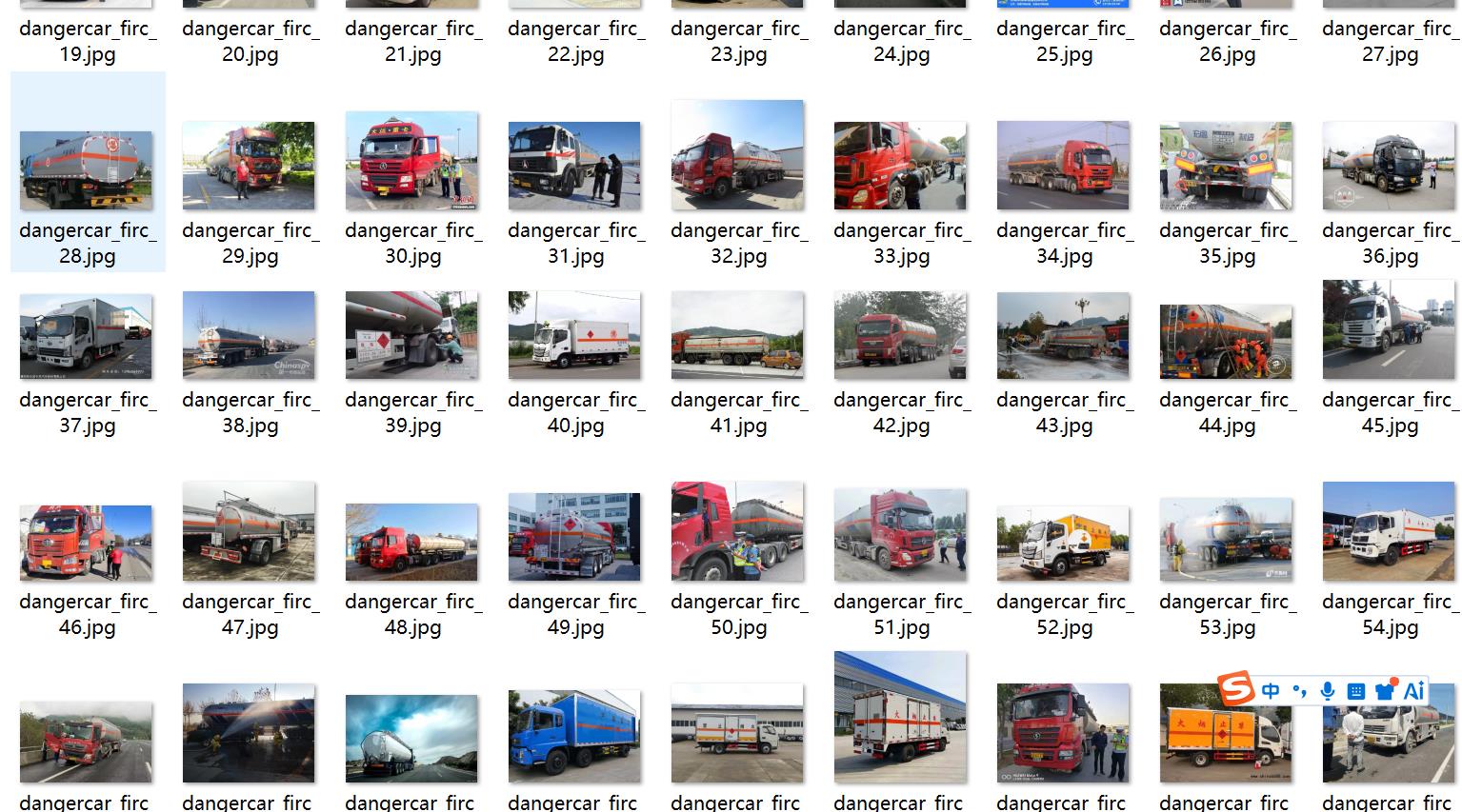
Task: Choose dangercar_firc_50.jpg image file
Action: (737, 531)
